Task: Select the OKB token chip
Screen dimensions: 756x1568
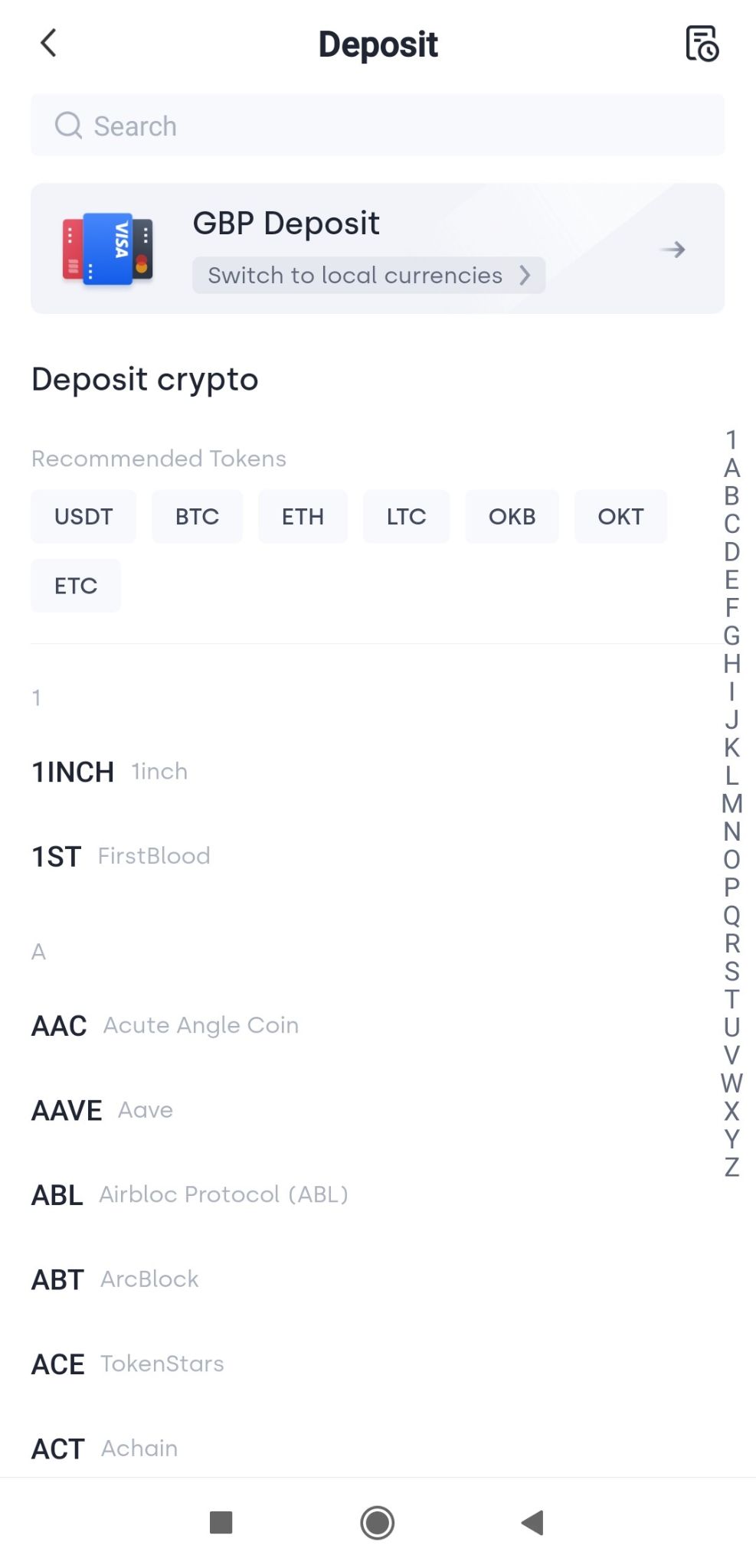Action: [x=512, y=517]
